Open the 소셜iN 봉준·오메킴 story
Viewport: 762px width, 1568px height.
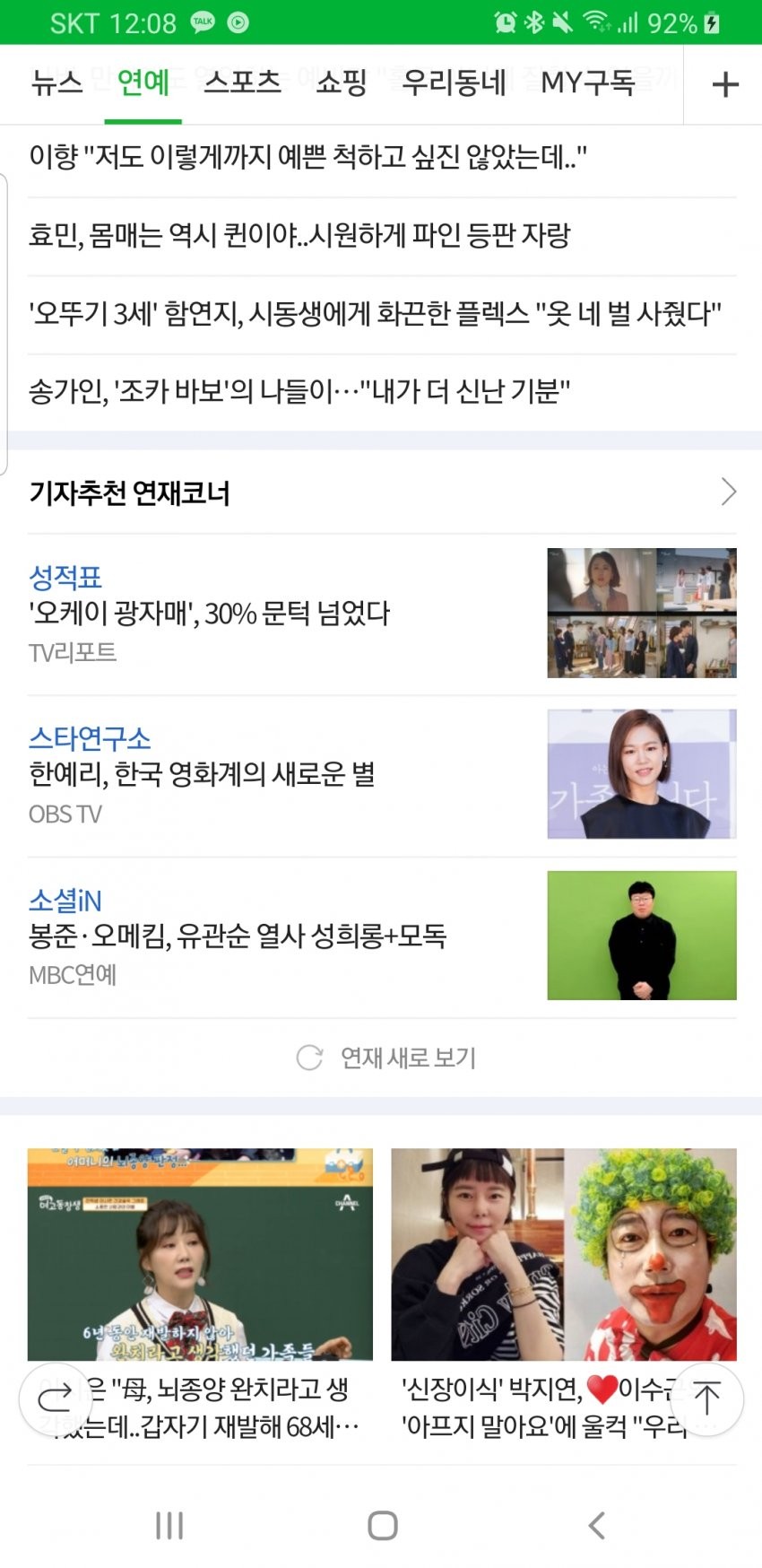pyautogui.click(x=269, y=936)
